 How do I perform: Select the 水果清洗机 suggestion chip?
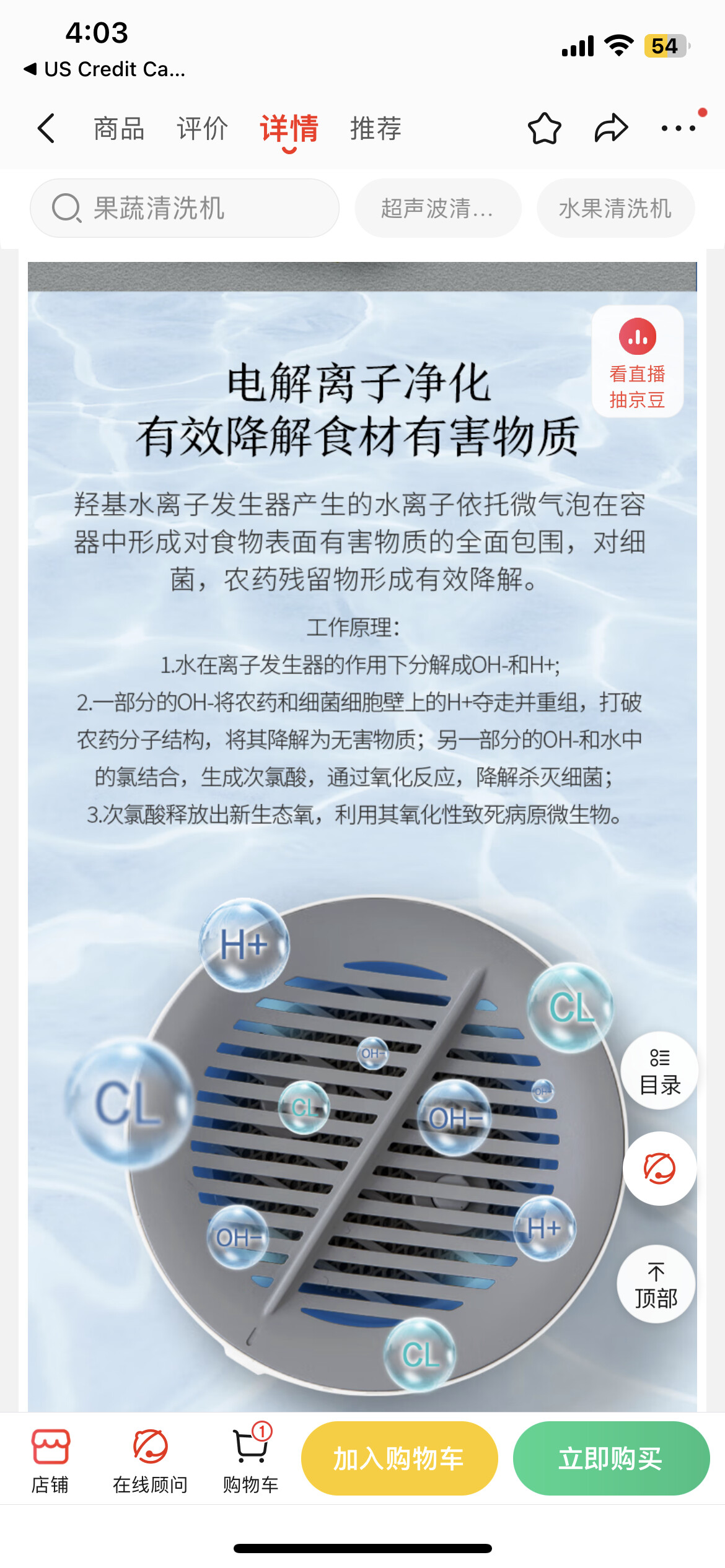(615, 208)
